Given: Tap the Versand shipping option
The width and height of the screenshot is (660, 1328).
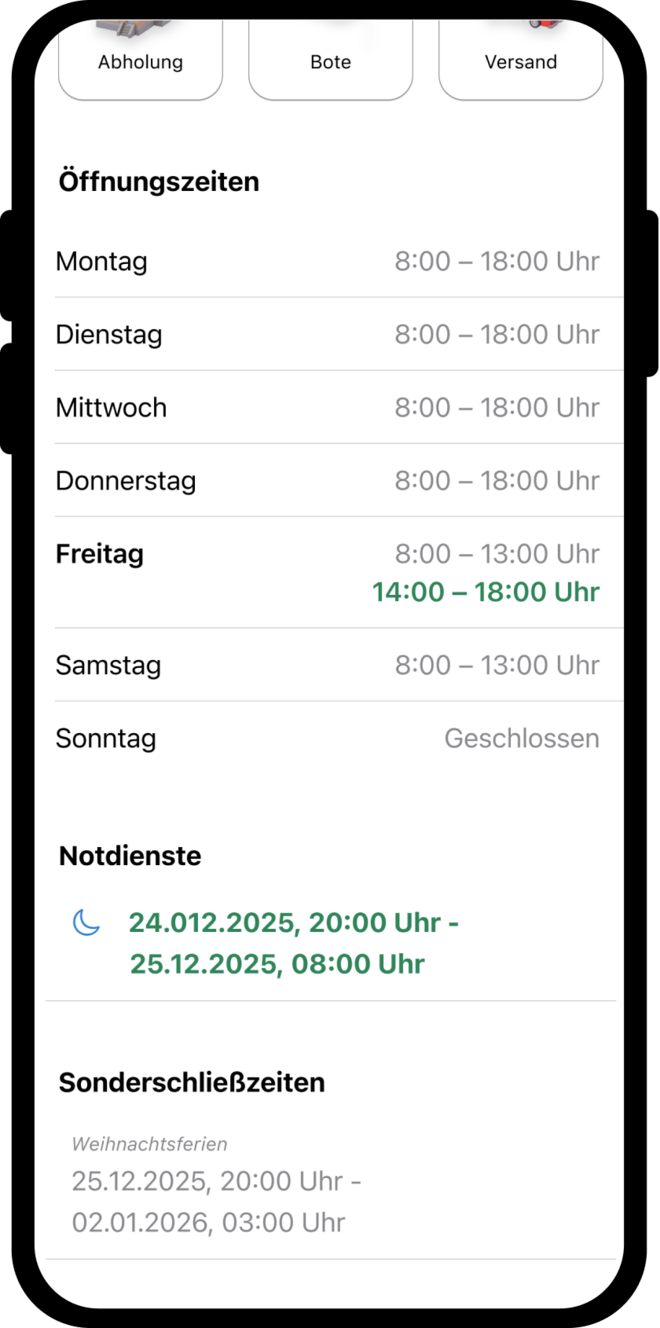Looking at the screenshot, I should coord(520,60).
